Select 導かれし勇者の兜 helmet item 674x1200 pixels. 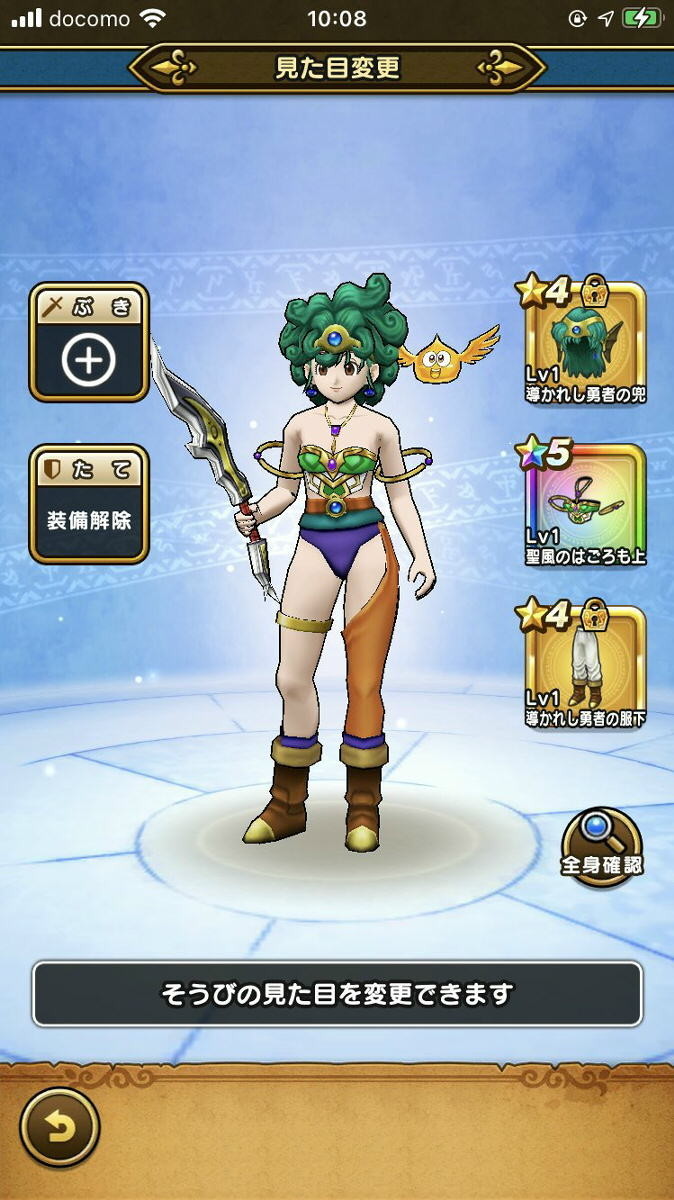[x=585, y=343]
